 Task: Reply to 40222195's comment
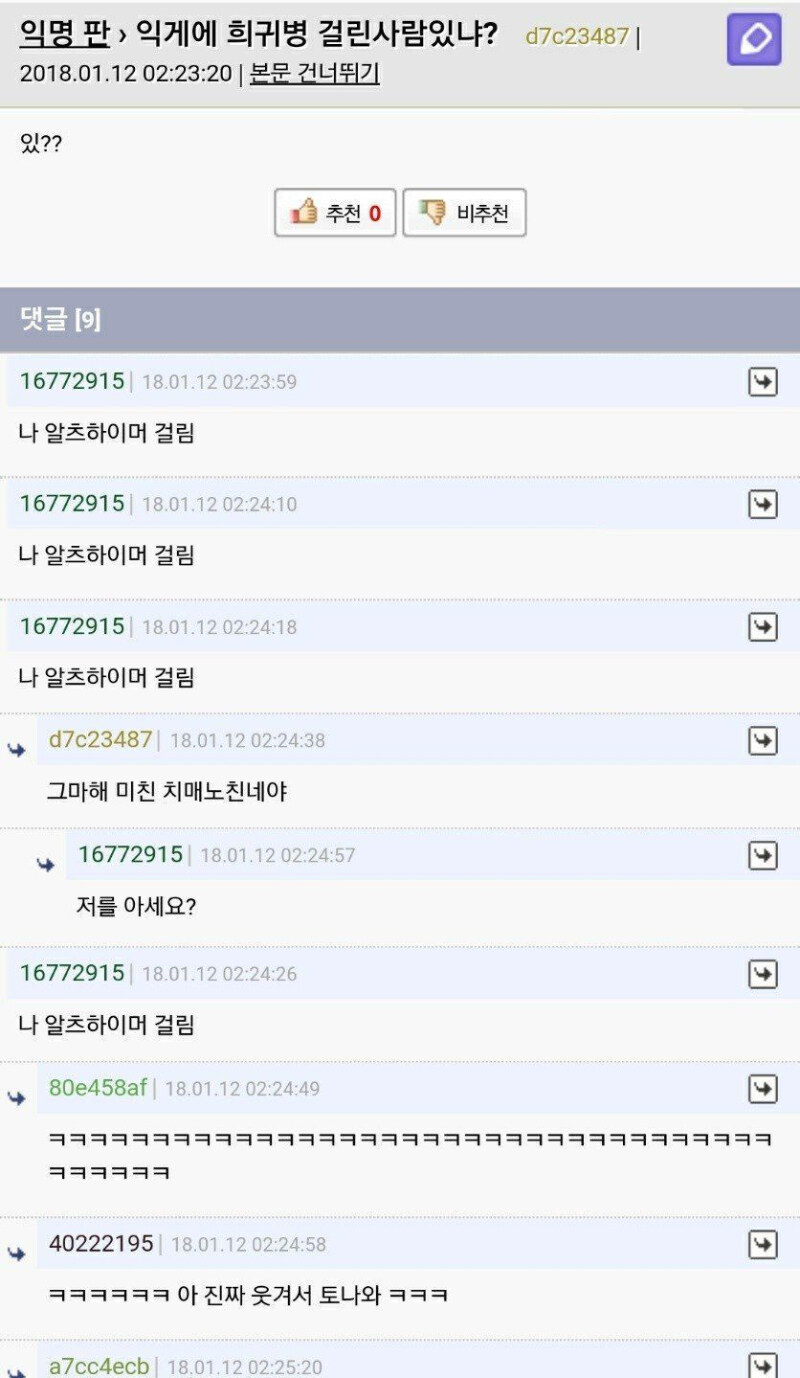(763, 1244)
